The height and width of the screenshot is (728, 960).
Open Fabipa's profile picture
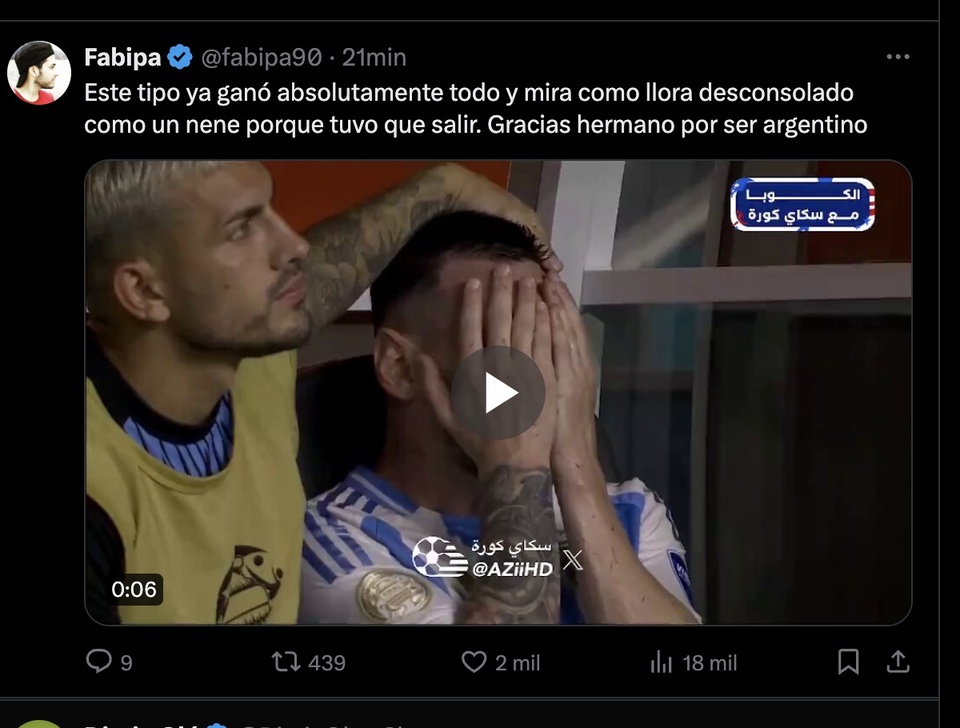click(x=39, y=73)
